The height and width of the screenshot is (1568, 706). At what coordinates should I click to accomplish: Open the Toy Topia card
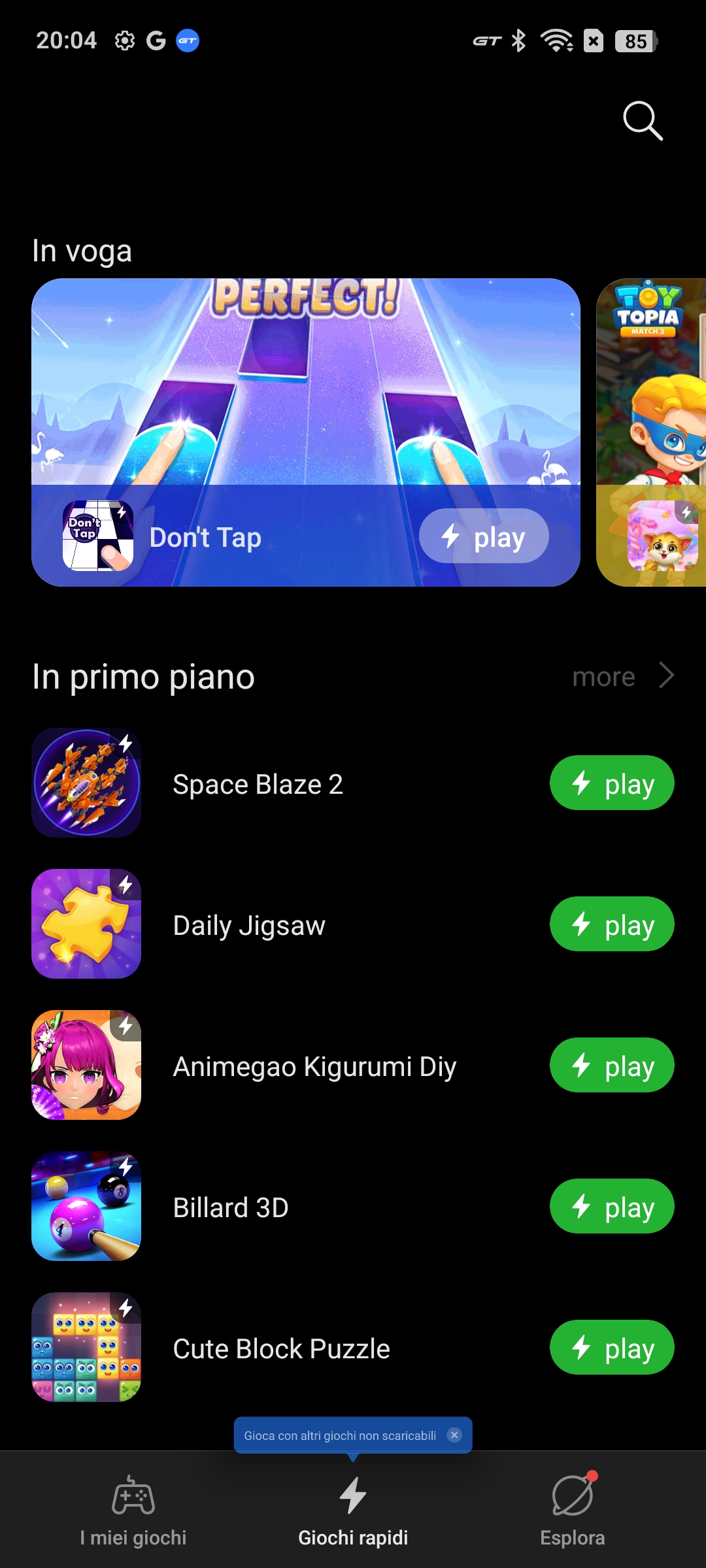[651, 432]
